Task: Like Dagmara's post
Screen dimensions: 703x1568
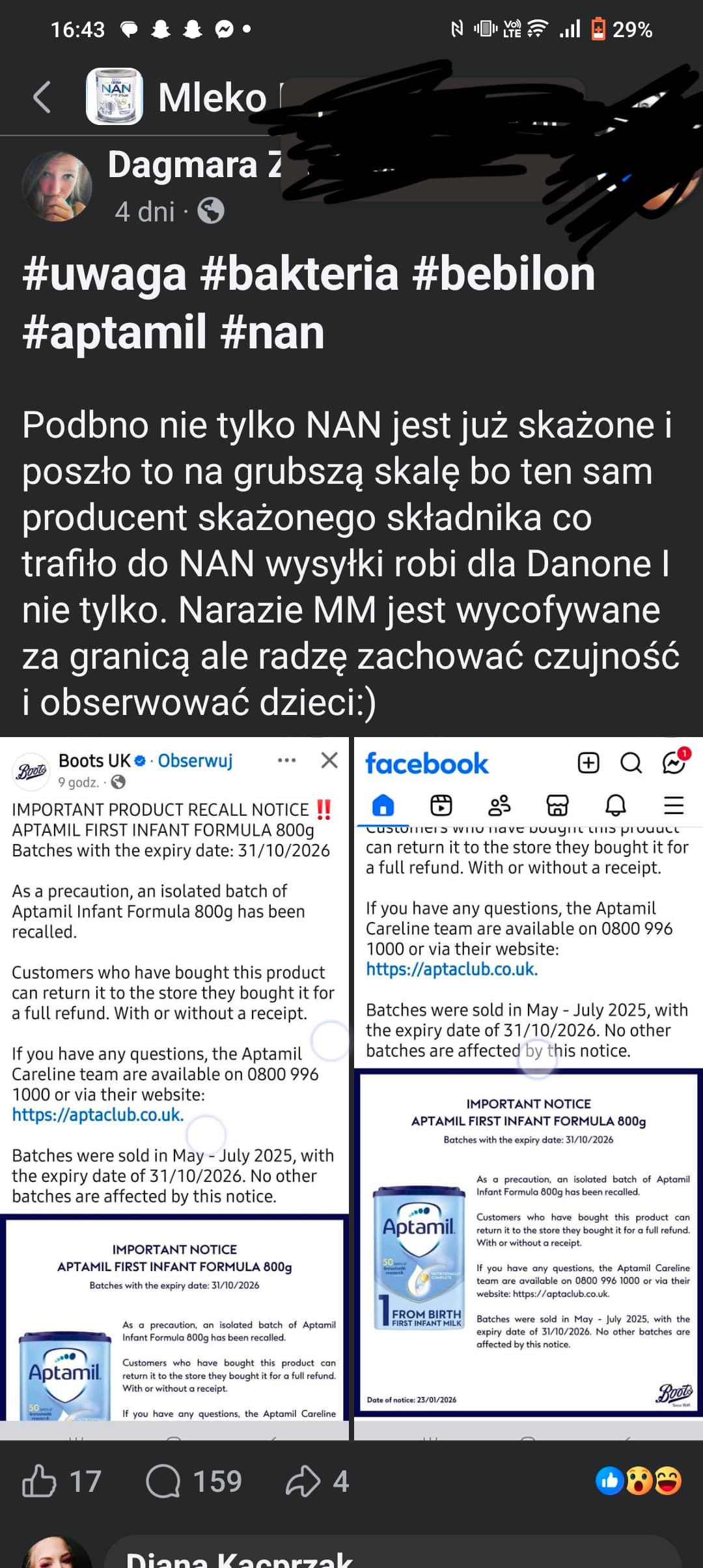Action: pyautogui.click(x=62, y=1481)
